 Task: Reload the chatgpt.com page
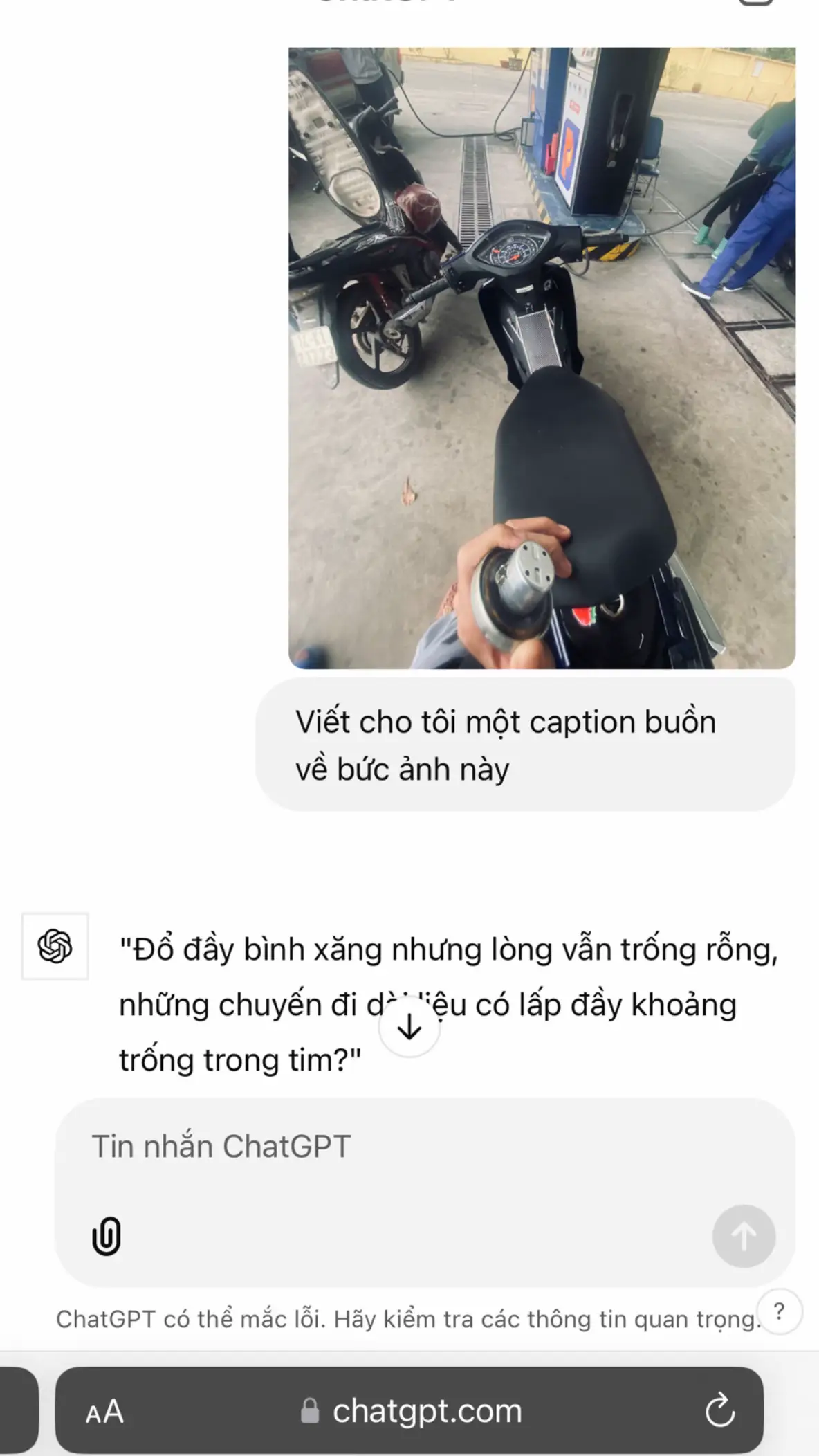(719, 1410)
